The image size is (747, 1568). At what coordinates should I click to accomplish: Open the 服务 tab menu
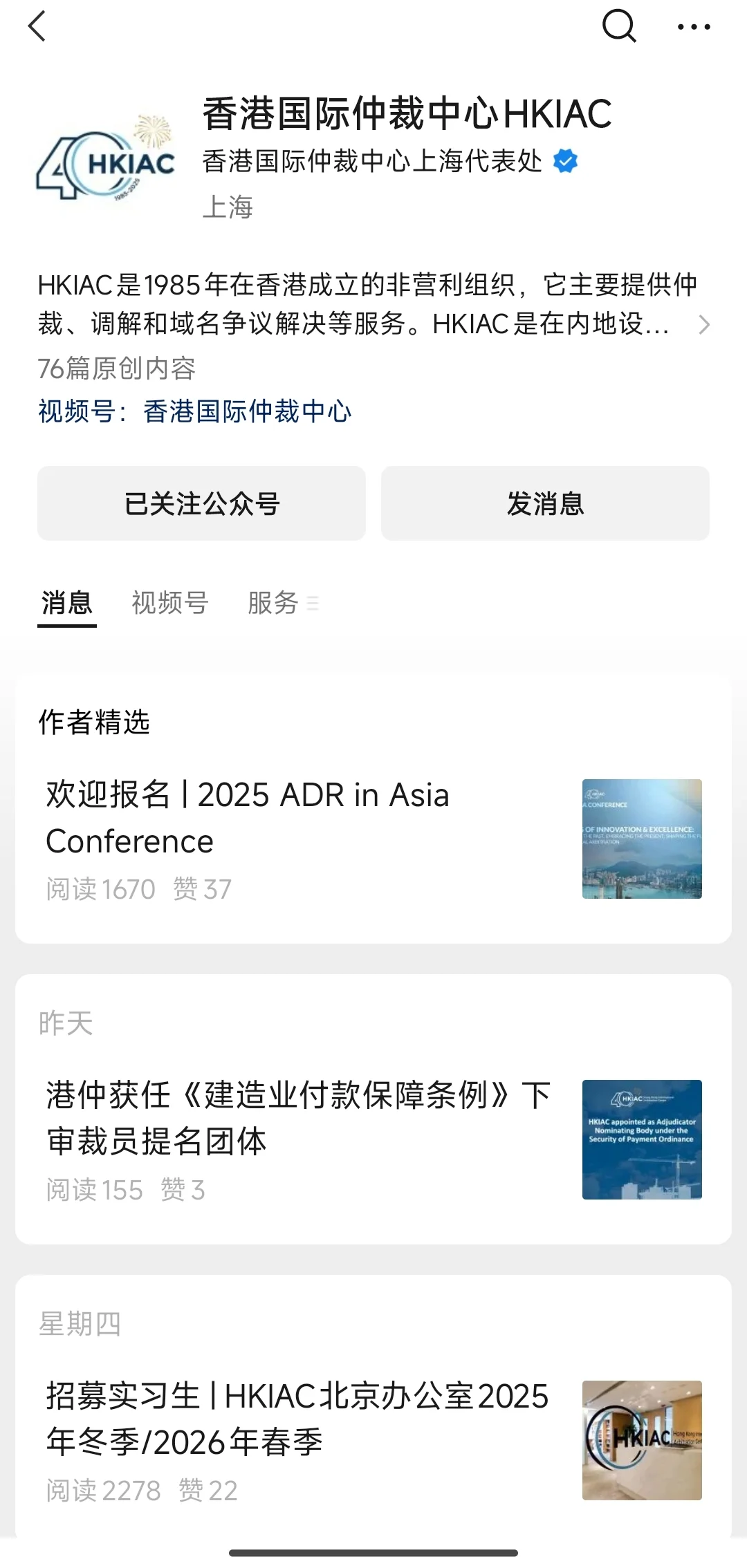pos(282,603)
